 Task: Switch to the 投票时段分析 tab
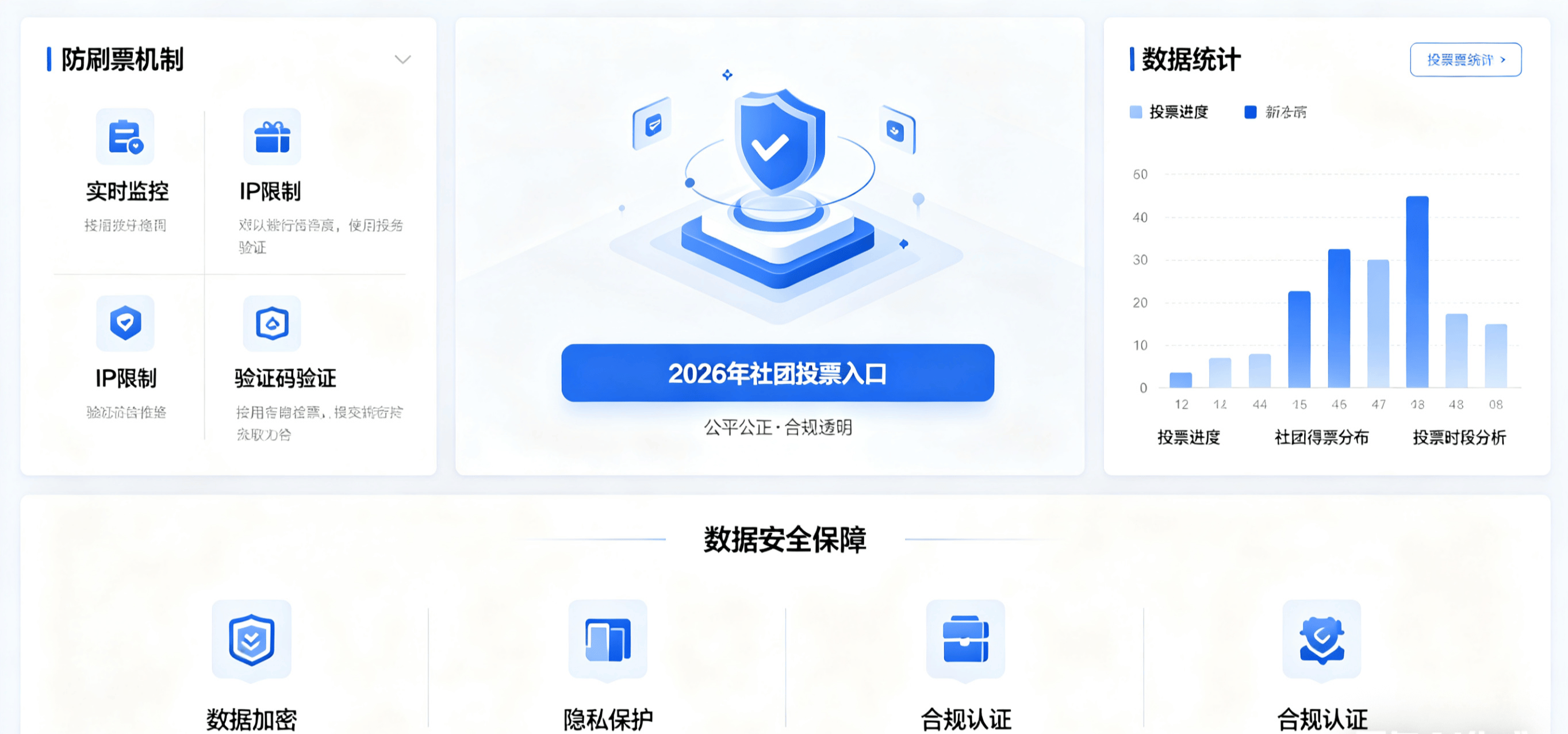1458,437
